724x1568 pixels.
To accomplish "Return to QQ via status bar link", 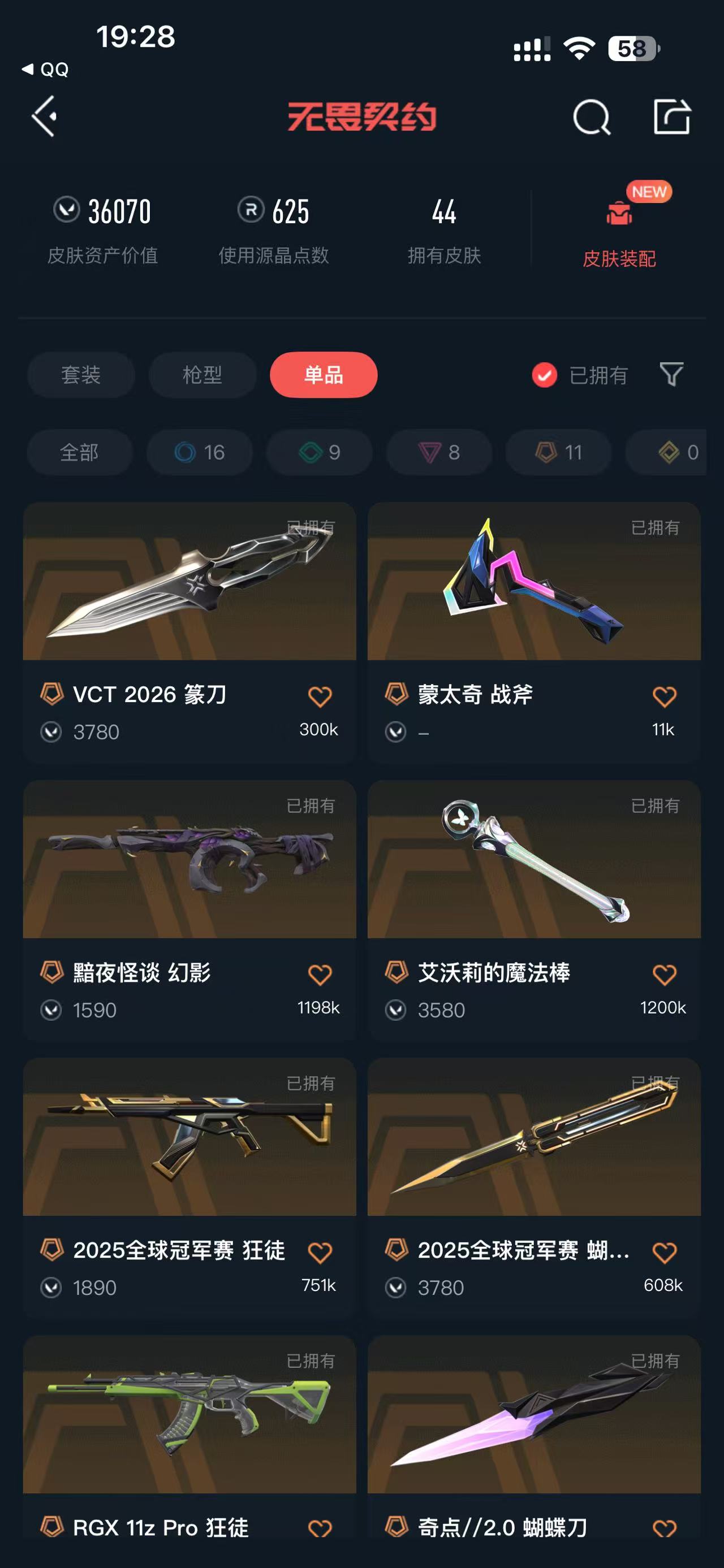I will [x=45, y=70].
